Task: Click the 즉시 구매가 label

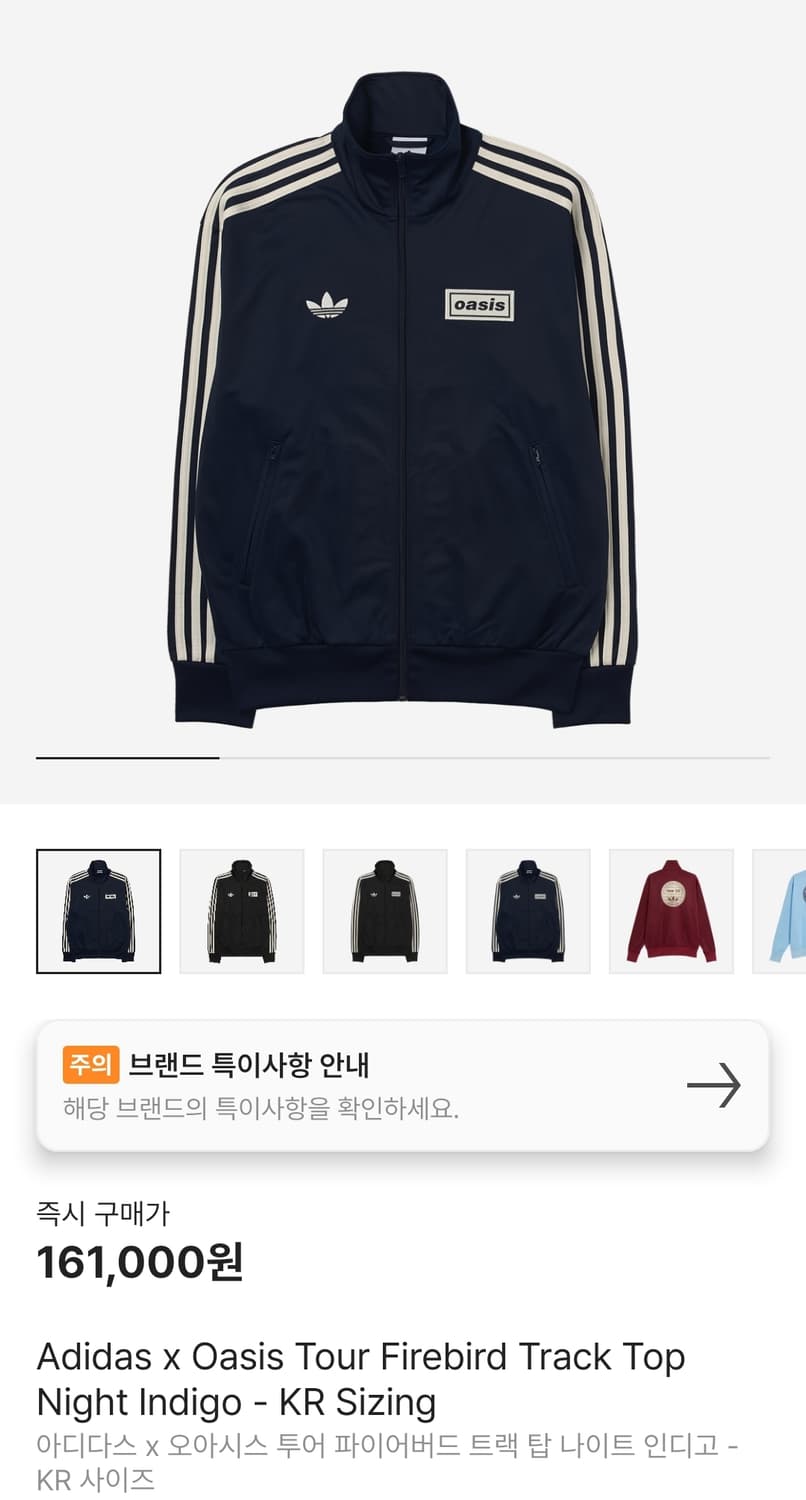Action: (103, 1213)
